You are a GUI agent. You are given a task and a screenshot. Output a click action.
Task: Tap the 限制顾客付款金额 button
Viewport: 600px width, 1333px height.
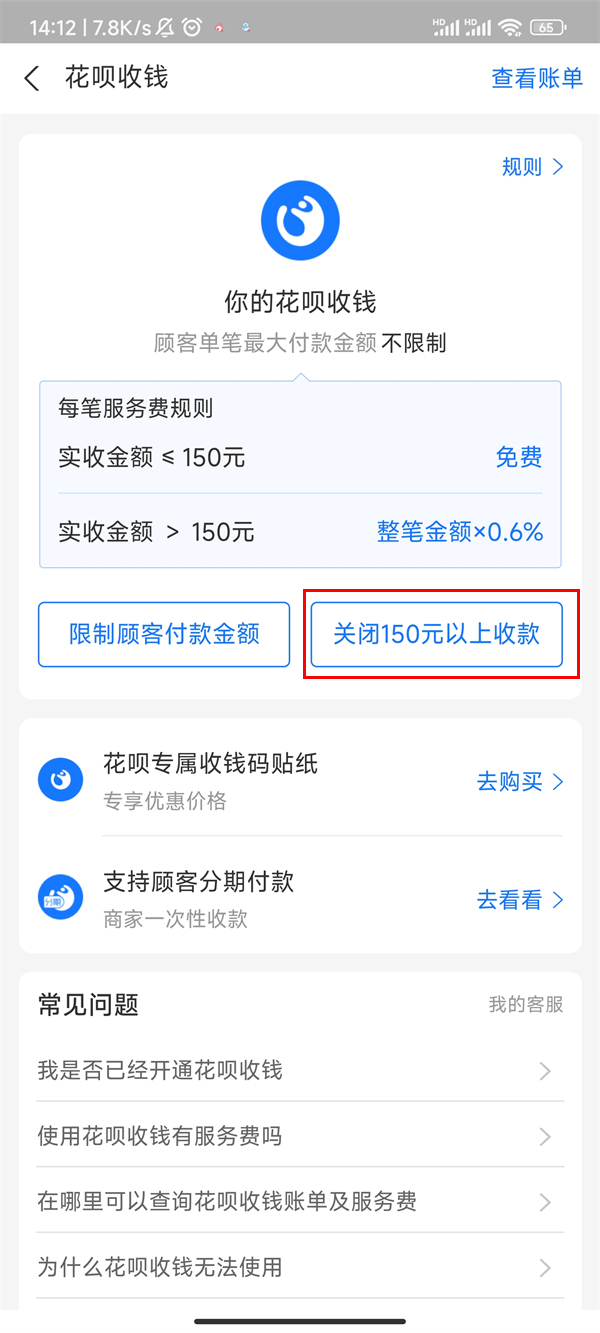click(164, 634)
